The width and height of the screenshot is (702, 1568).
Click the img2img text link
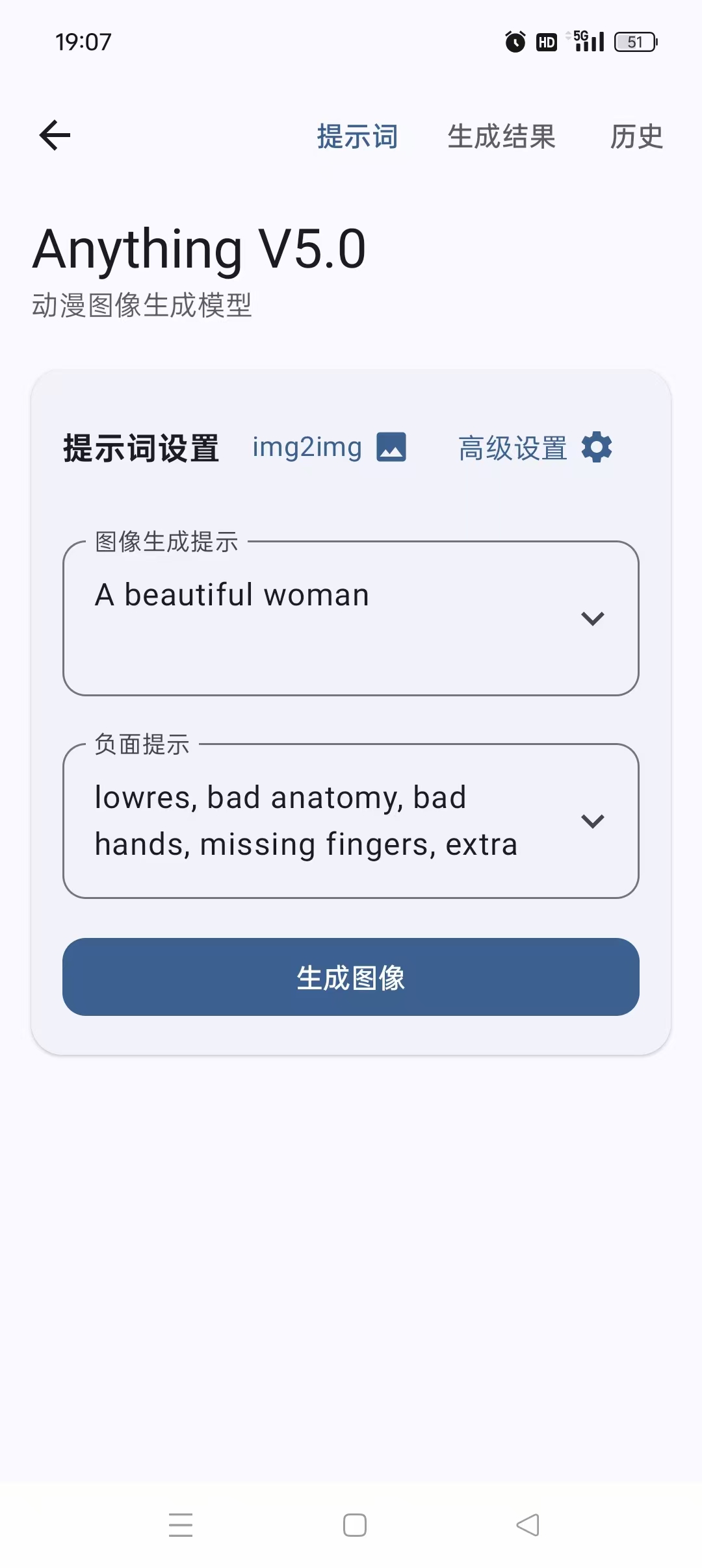[x=307, y=446]
